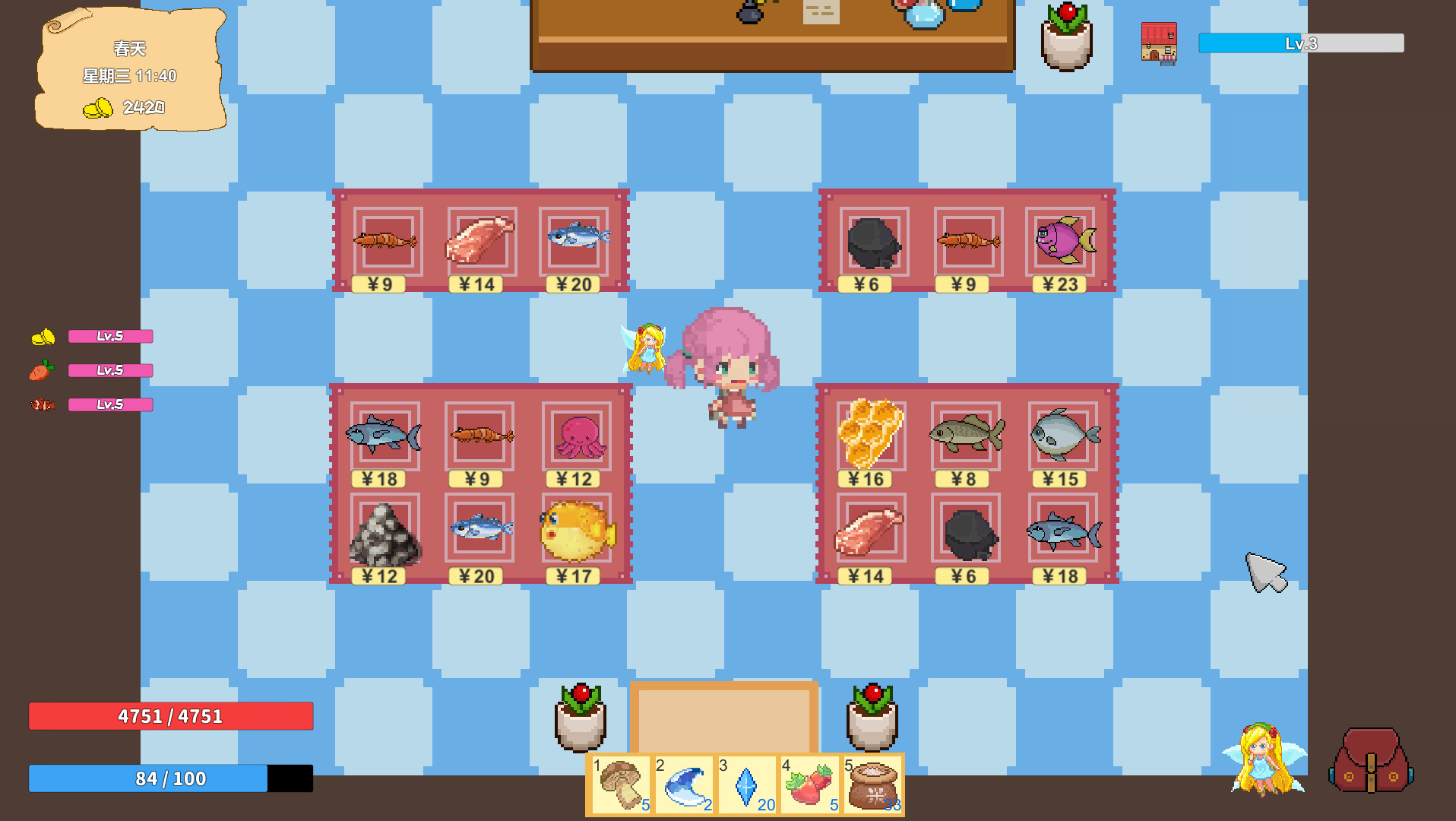Open the backpack inventory
Screen dimensions: 1456x821
(x=1371, y=760)
